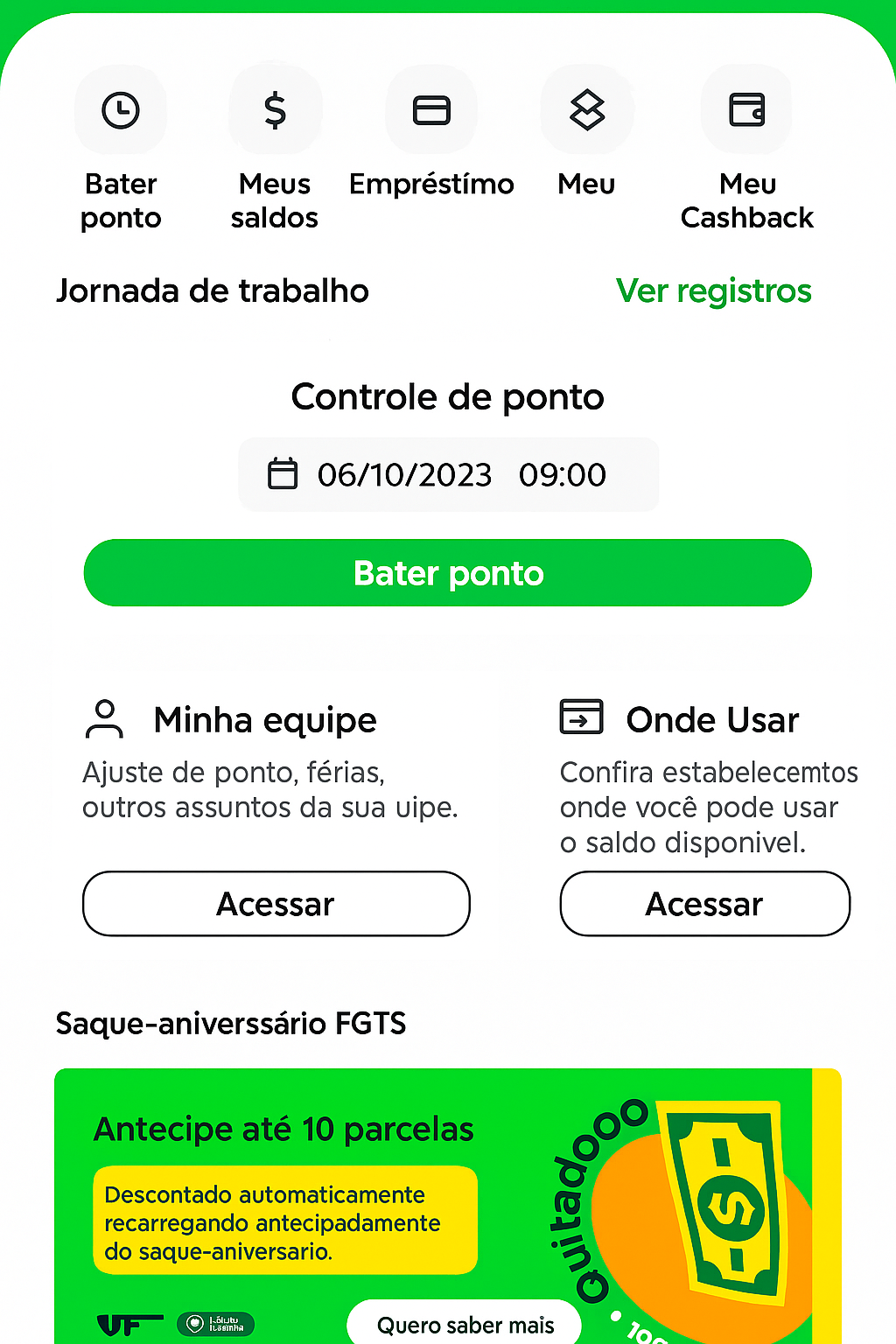Open the Meu shortcut with diamond icon
This screenshot has height=1344, width=896.
tap(587, 111)
